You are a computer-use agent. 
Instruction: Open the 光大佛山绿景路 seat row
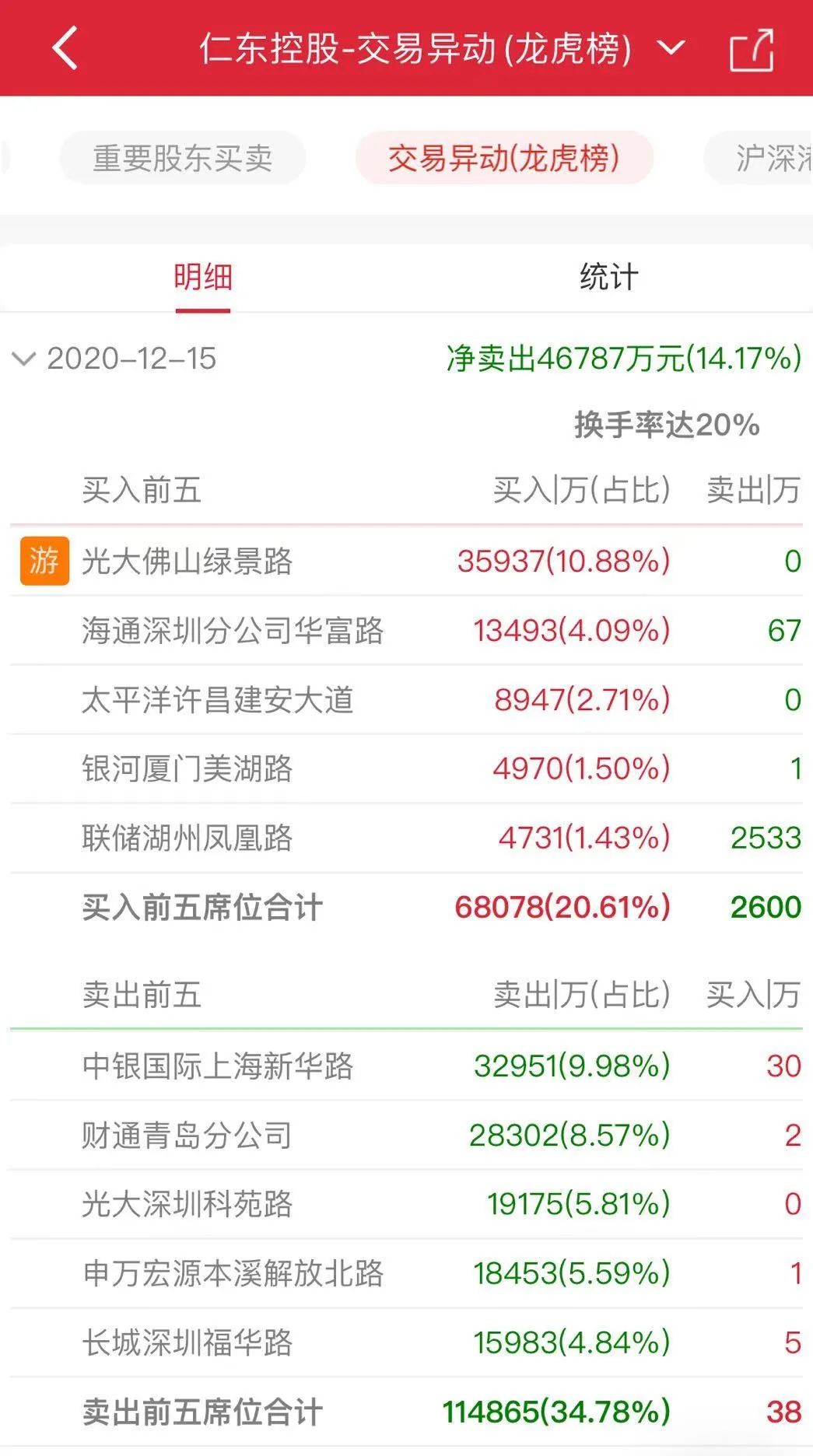pyautogui.click(x=187, y=562)
